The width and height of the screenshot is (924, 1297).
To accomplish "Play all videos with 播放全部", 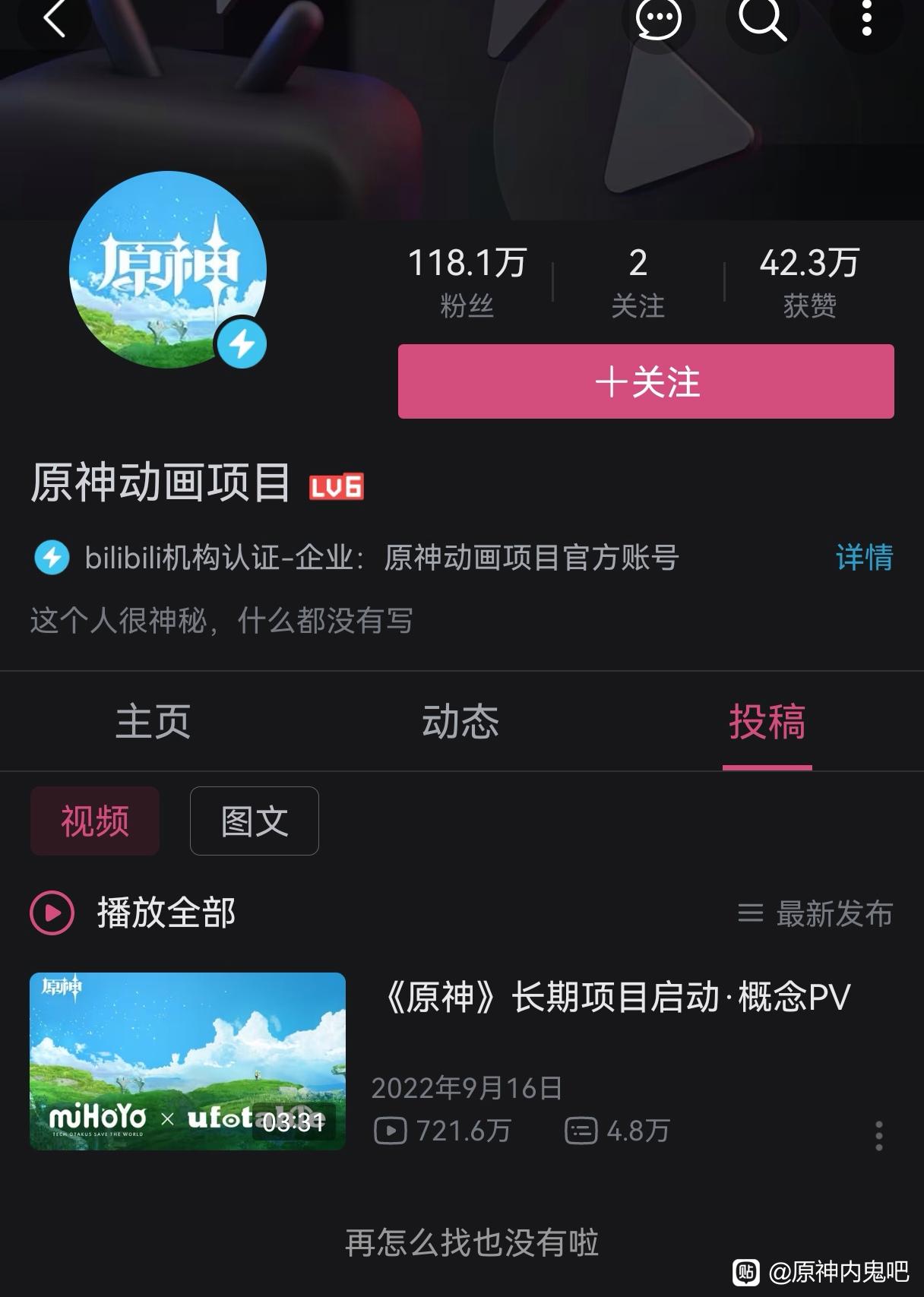I will (x=134, y=913).
